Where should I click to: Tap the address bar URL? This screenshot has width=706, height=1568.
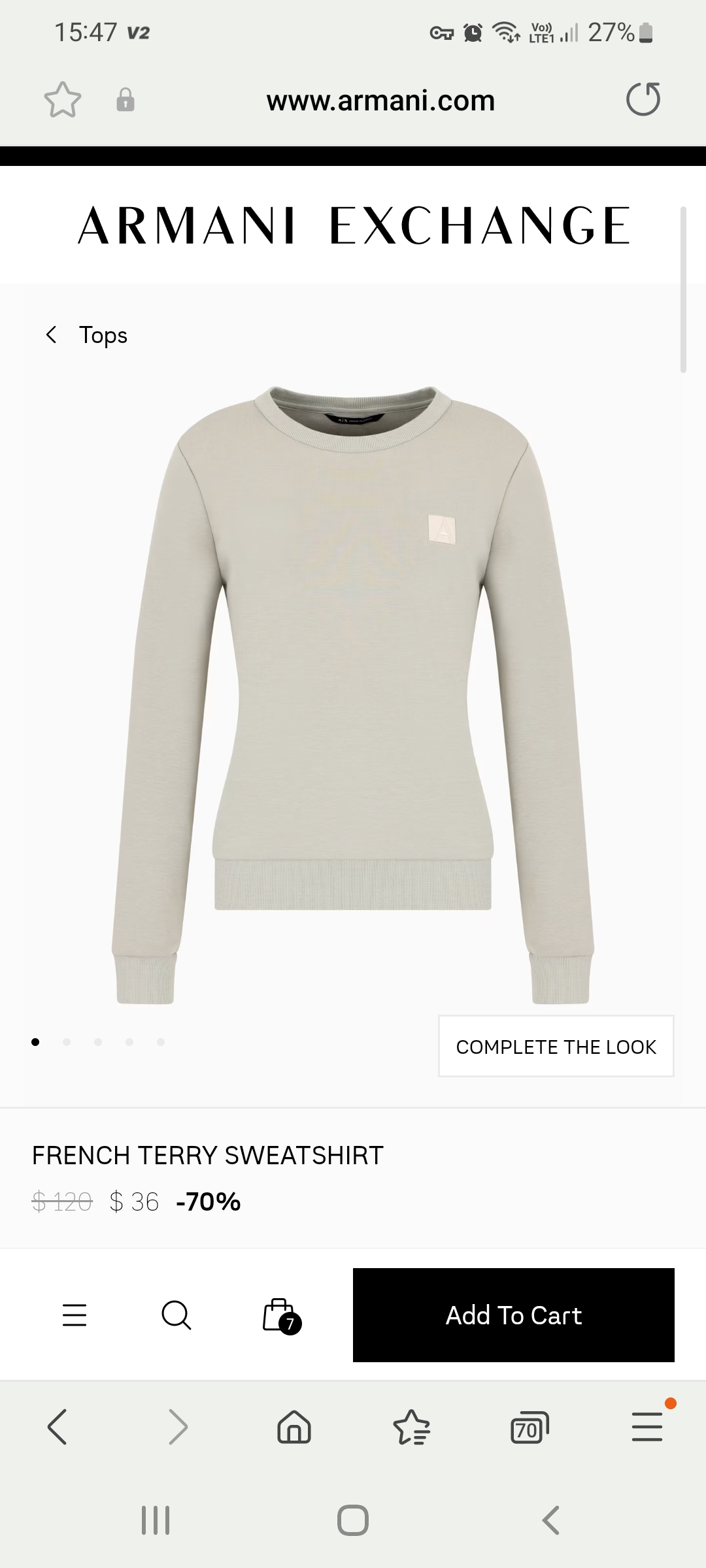click(380, 101)
